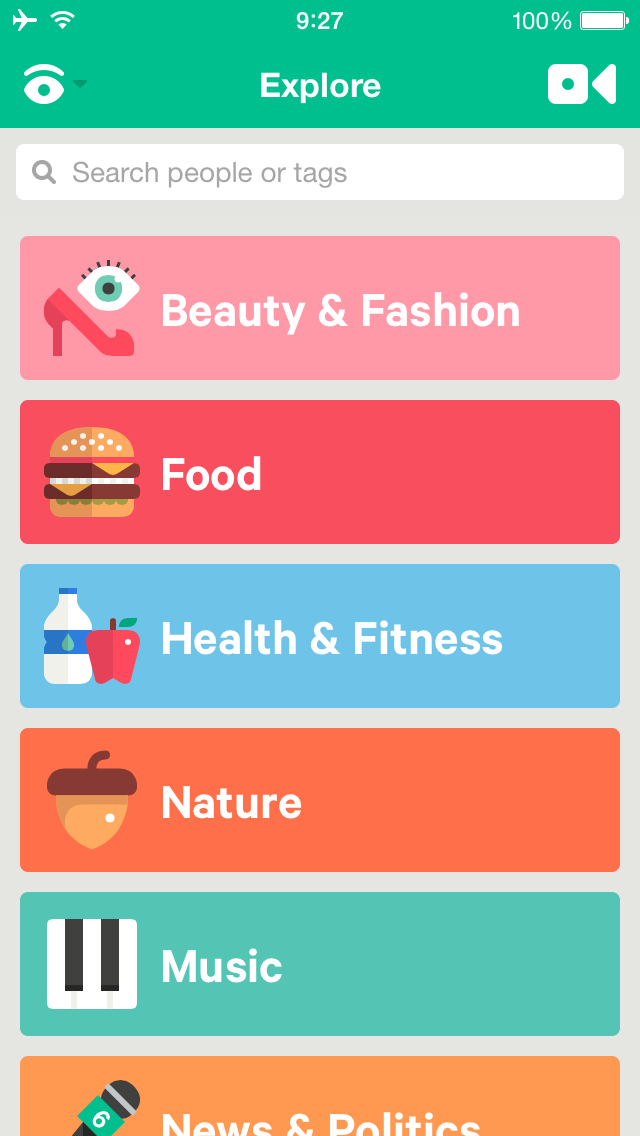
Task: Select the Health & Fitness category
Action: 320,636
